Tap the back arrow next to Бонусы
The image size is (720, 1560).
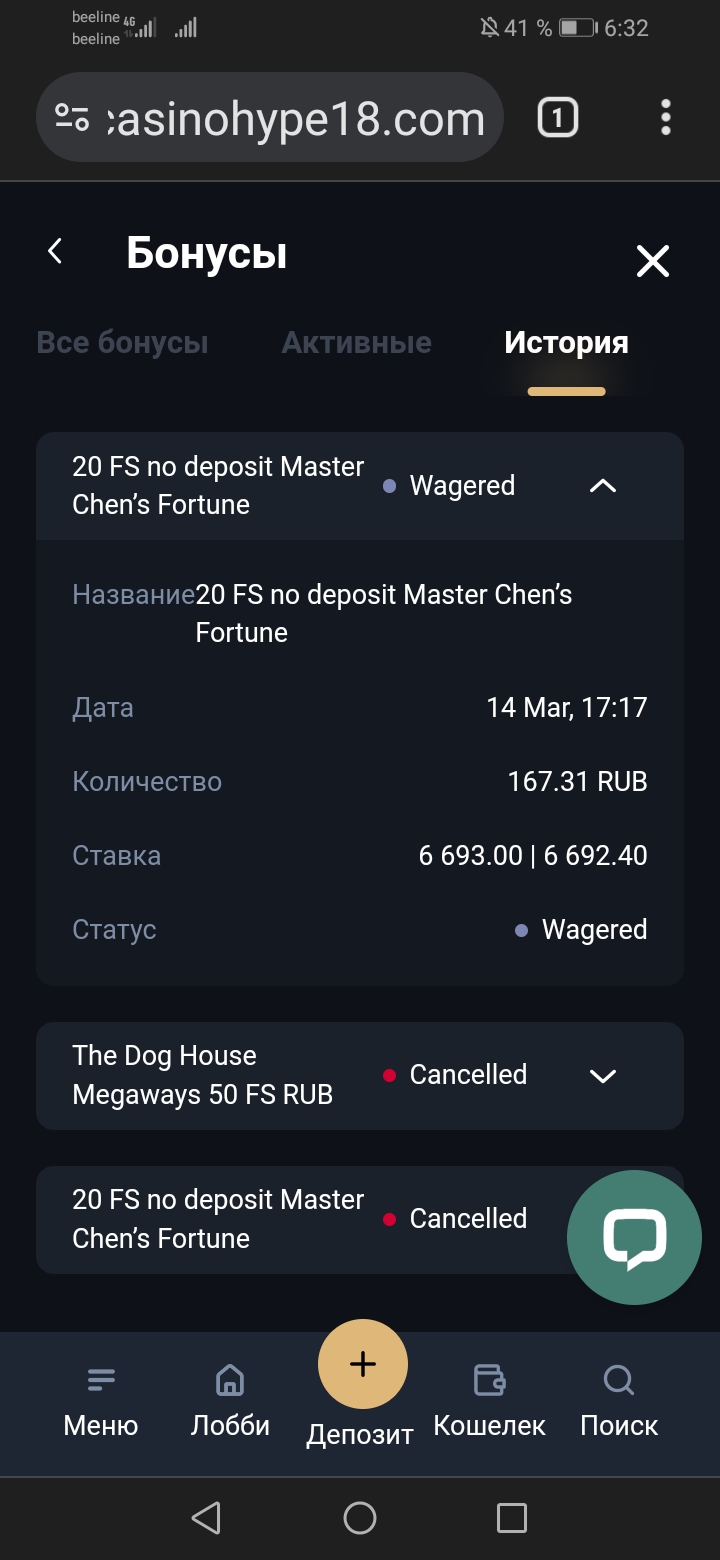pyautogui.click(x=55, y=251)
